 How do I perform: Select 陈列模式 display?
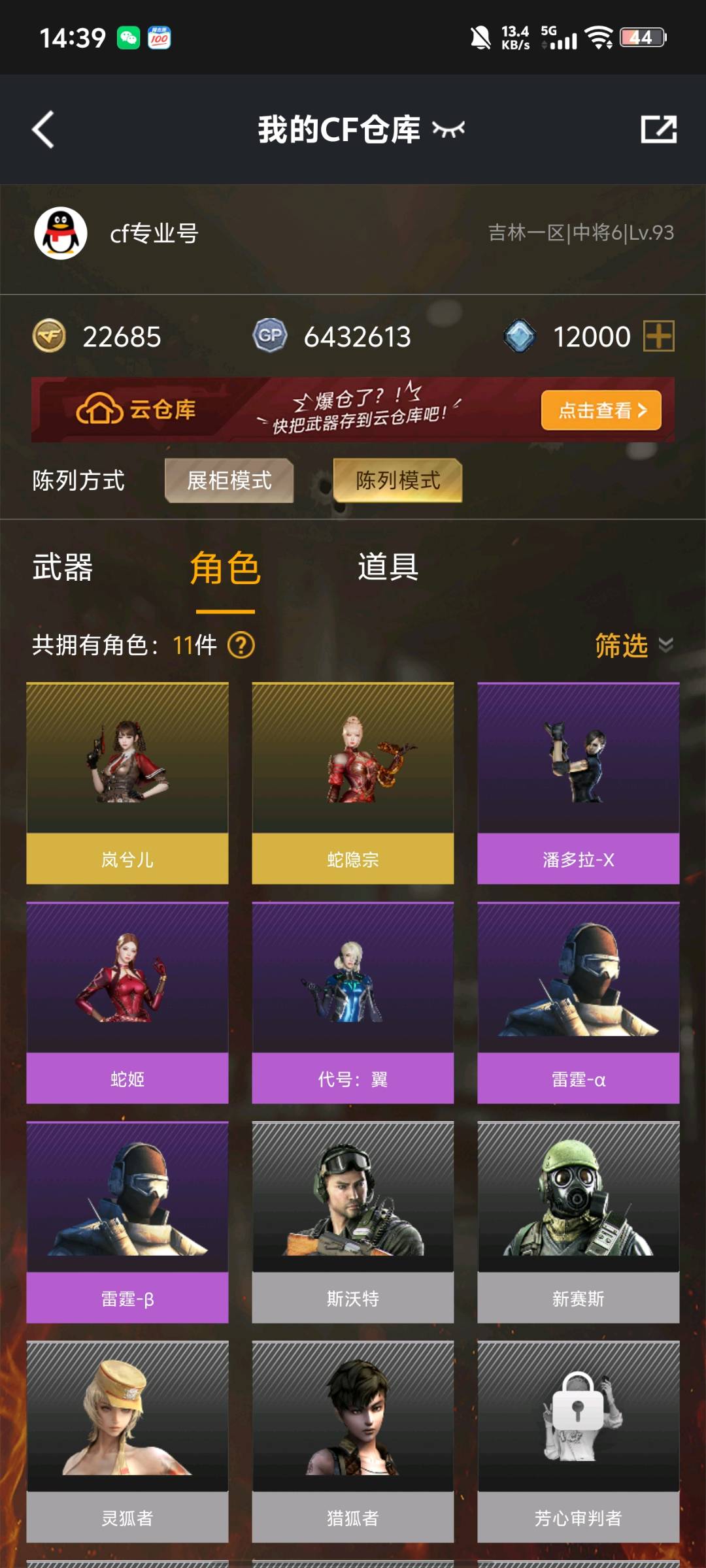pos(397,481)
